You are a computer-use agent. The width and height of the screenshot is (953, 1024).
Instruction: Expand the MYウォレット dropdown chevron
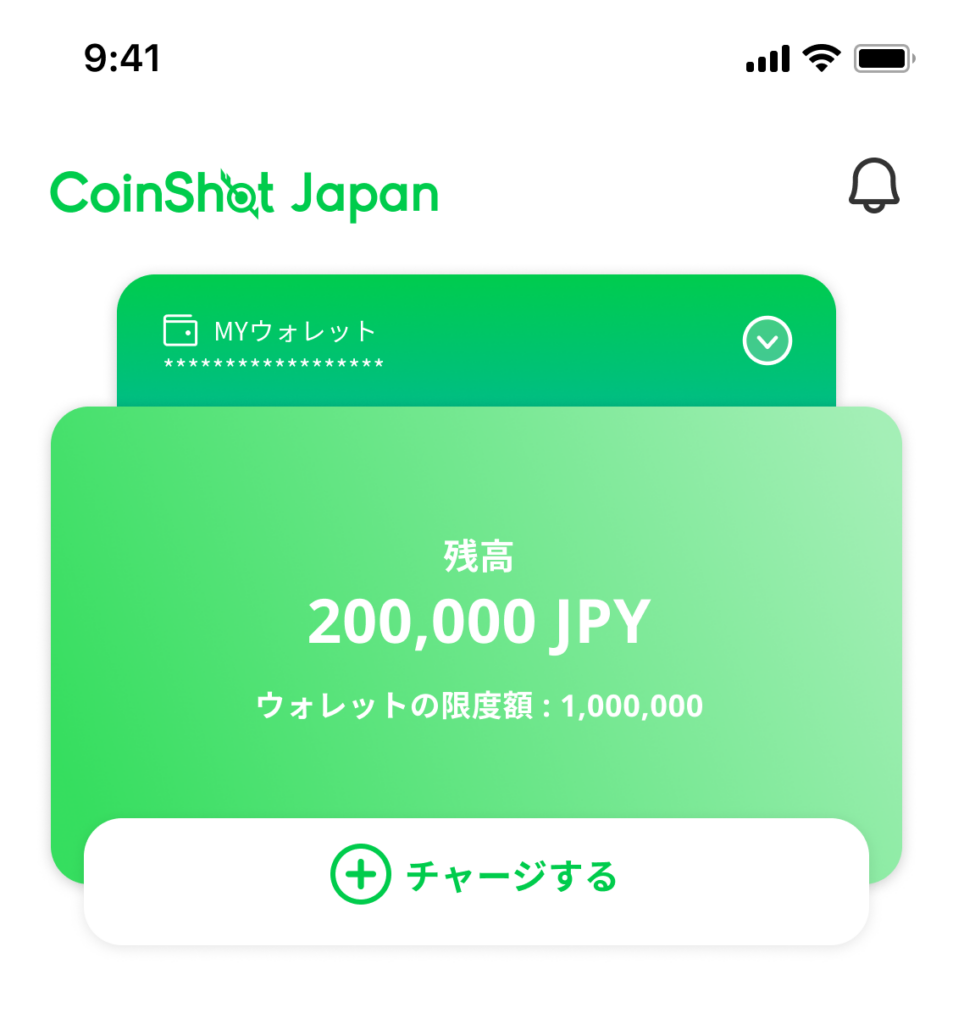(767, 342)
